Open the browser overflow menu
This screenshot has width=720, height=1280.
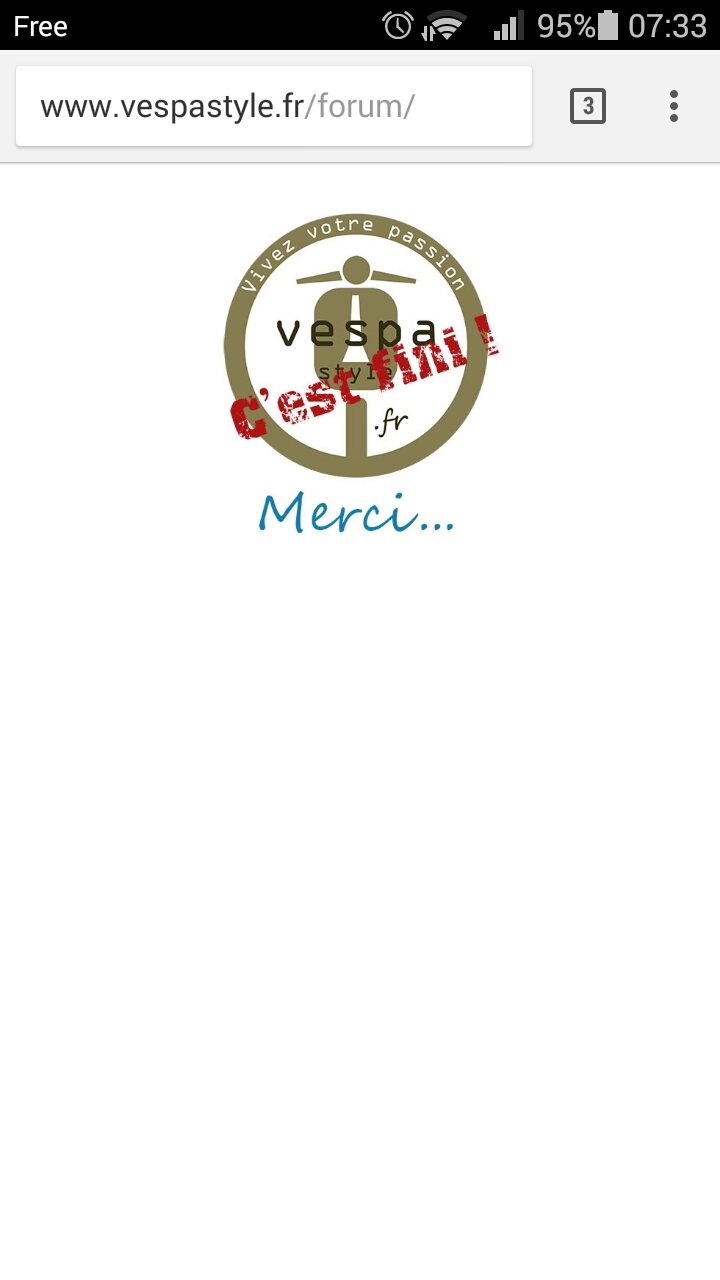674,106
